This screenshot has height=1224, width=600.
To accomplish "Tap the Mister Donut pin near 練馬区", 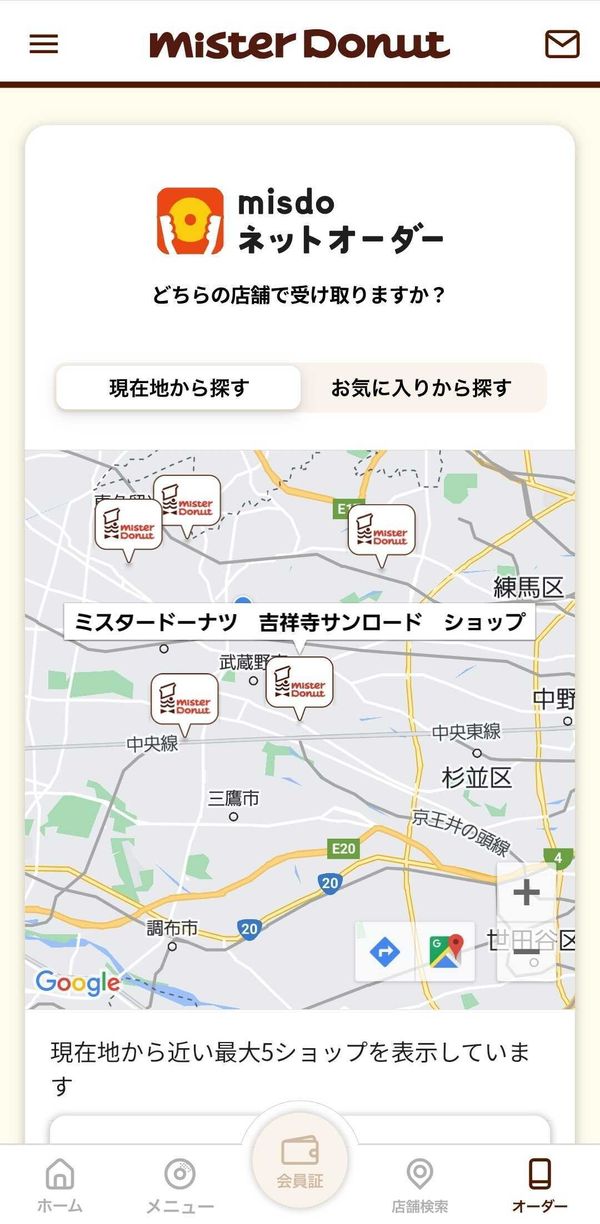I will click(x=381, y=534).
